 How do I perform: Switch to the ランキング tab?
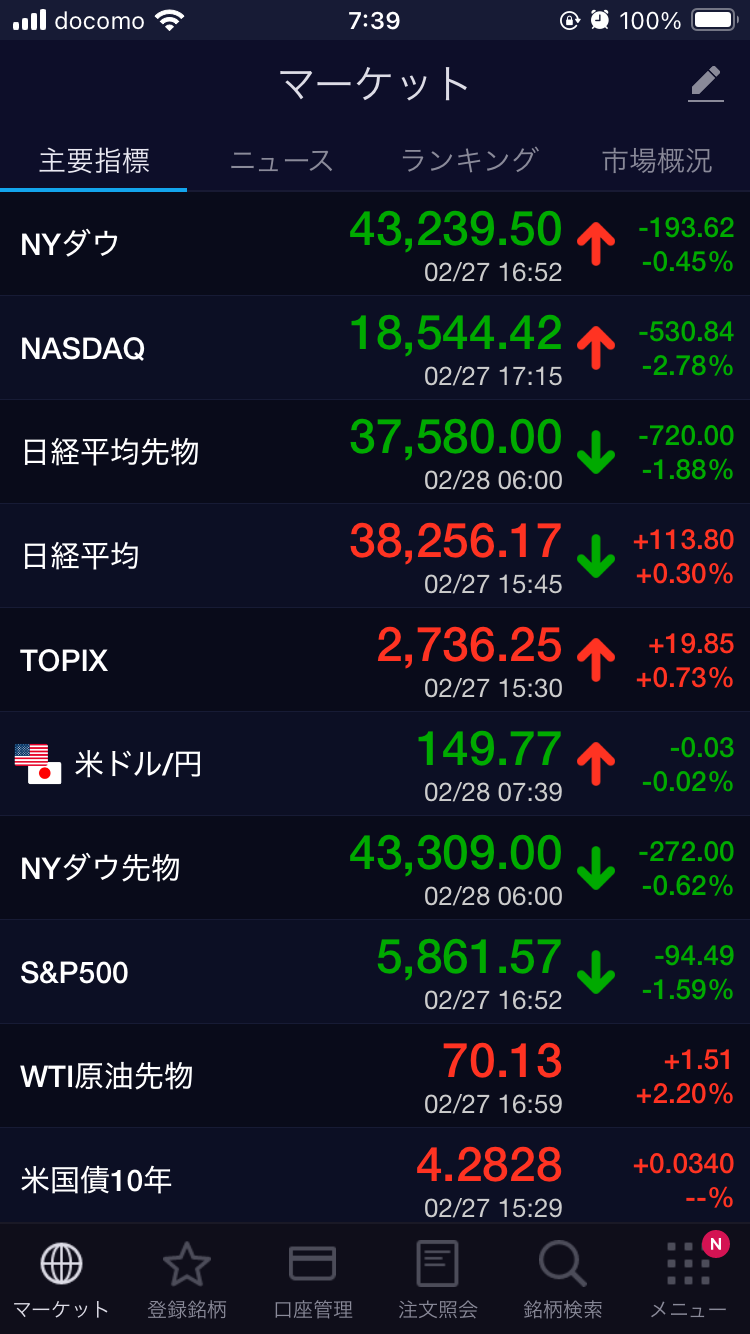pos(469,160)
